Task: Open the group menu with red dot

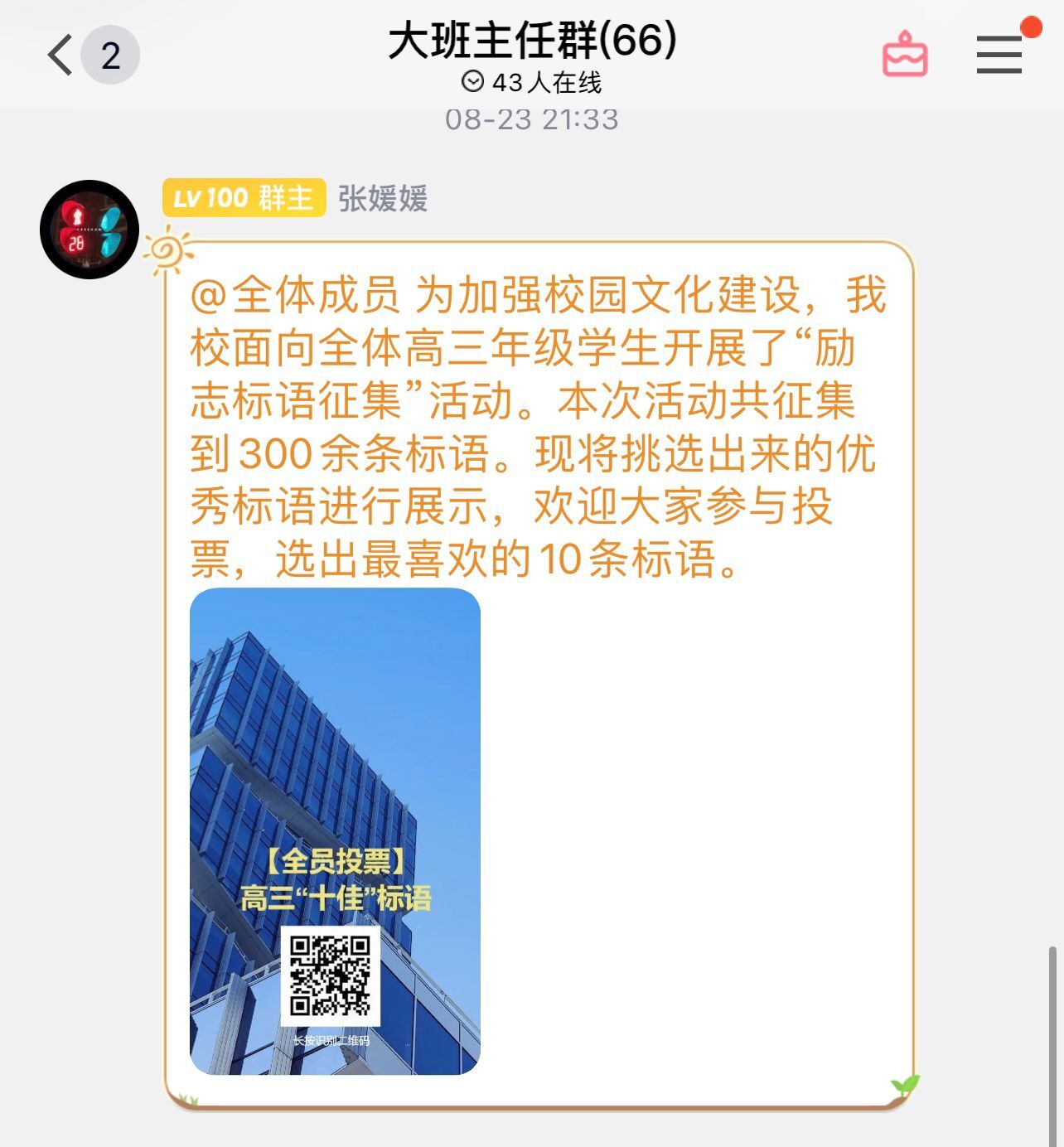Action: (x=999, y=55)
